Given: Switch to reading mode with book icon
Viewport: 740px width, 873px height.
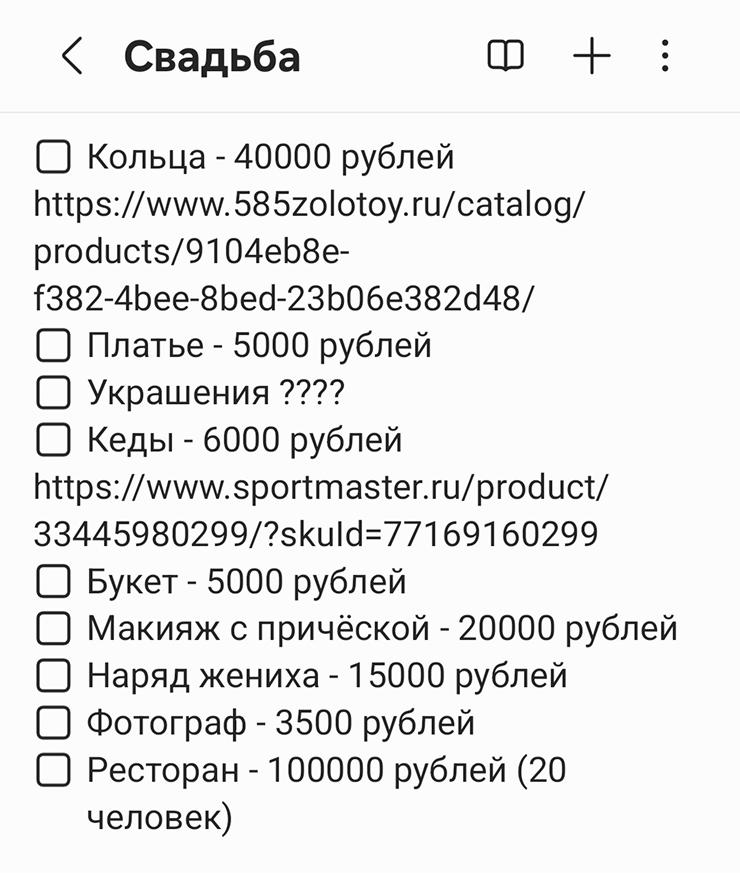Looking at the screenshot, I should pos(505,57).
